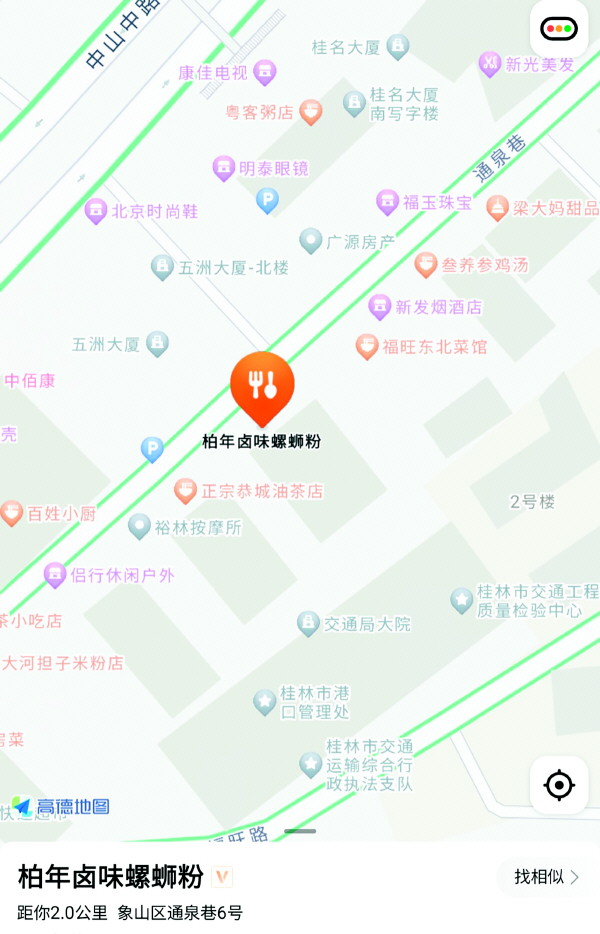Tap the 正宗恭城油茶店 marker
Image resolution: width=600 pixels, height=934 pixels.
[x=185, y=491]
